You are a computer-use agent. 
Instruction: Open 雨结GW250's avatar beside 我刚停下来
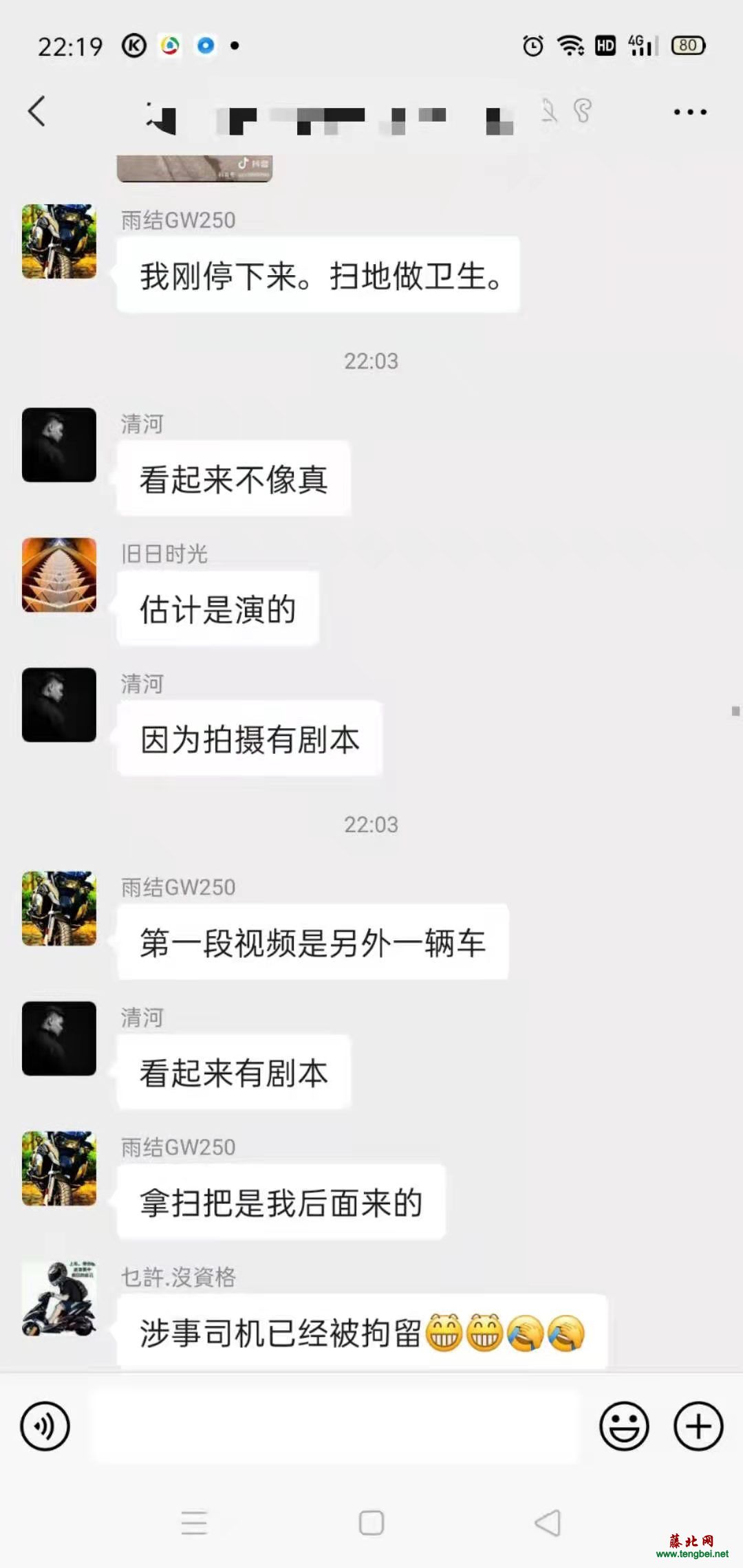[59, 241]
